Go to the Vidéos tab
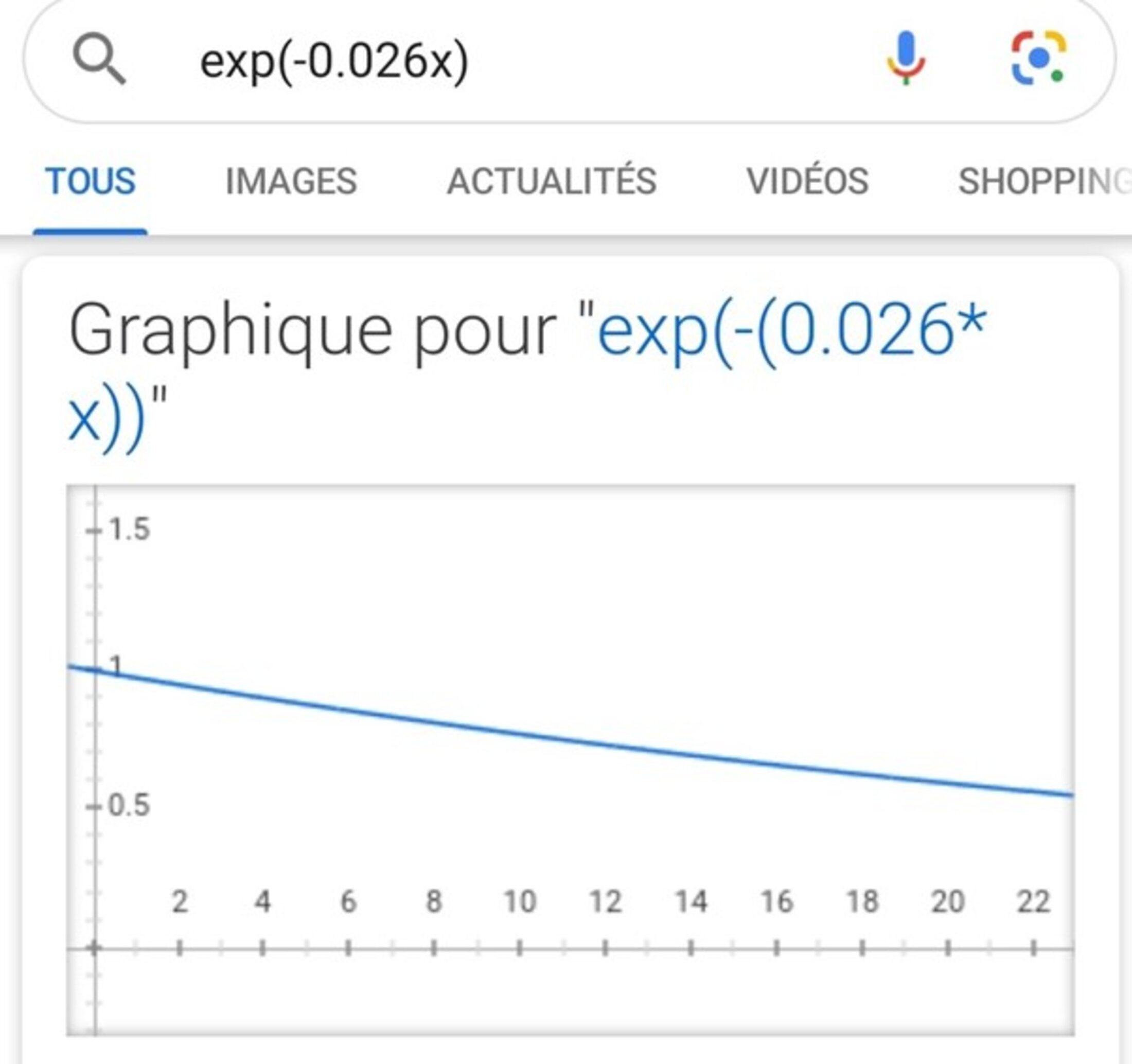The height and width of the screenshot is (1064, 1132). (x=807, y=182)
